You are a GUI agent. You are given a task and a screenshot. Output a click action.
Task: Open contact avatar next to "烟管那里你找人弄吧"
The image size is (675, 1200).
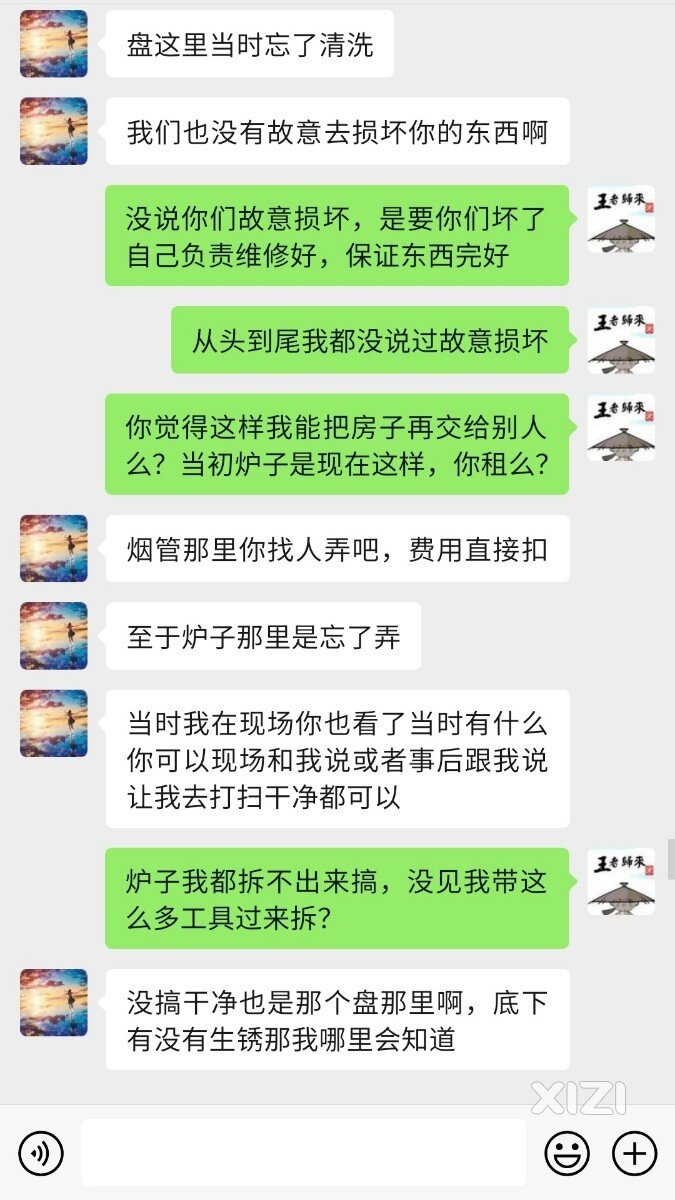click(54, 548)
